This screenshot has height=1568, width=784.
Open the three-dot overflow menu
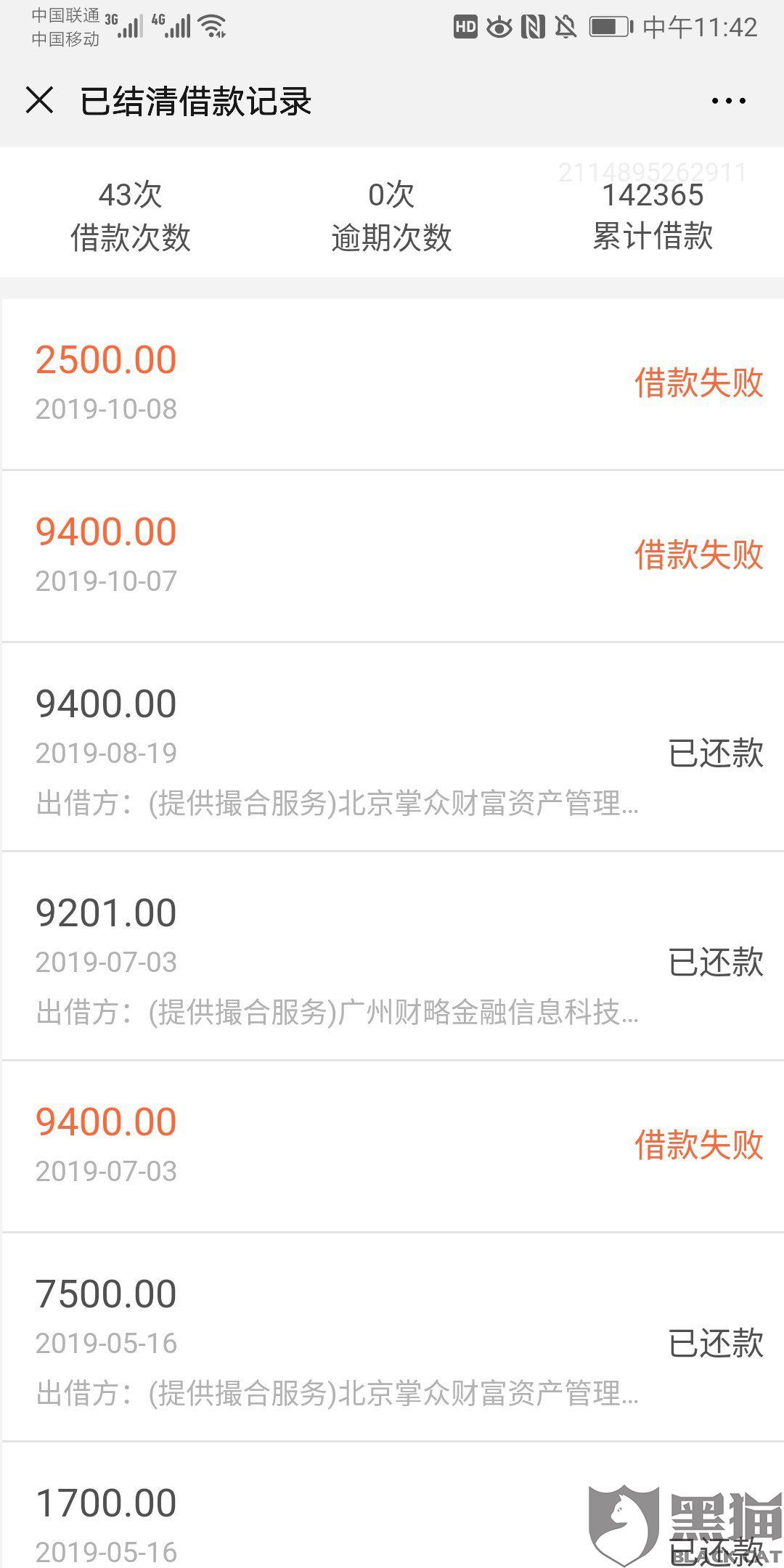728,101
